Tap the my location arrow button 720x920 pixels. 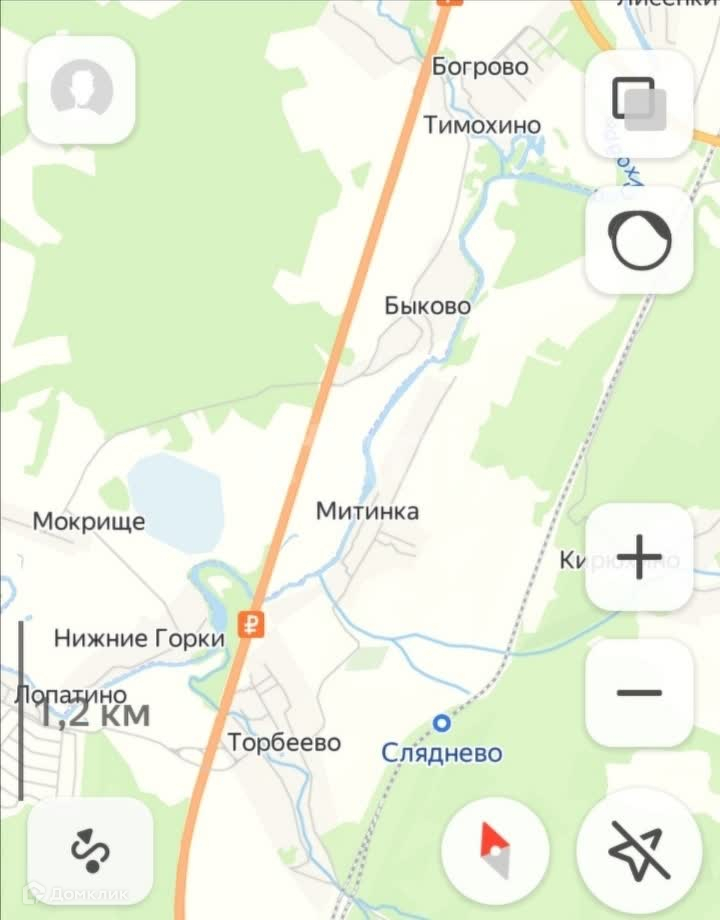coord(639,850)
